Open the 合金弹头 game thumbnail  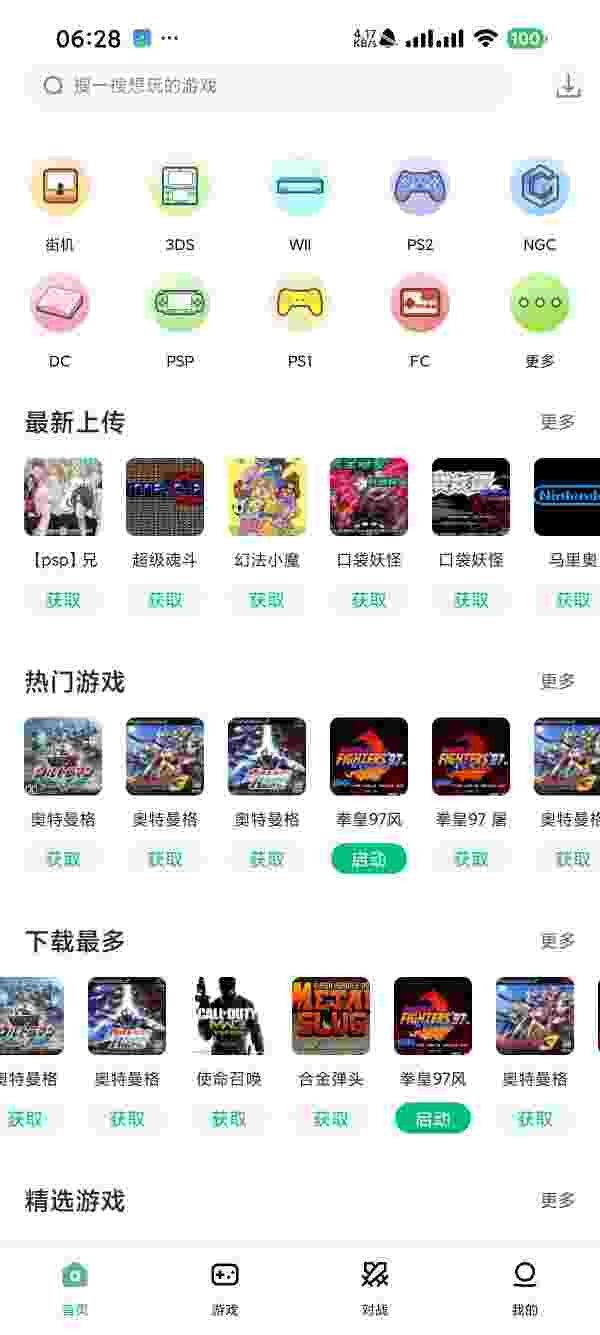tap(331, 1016)
